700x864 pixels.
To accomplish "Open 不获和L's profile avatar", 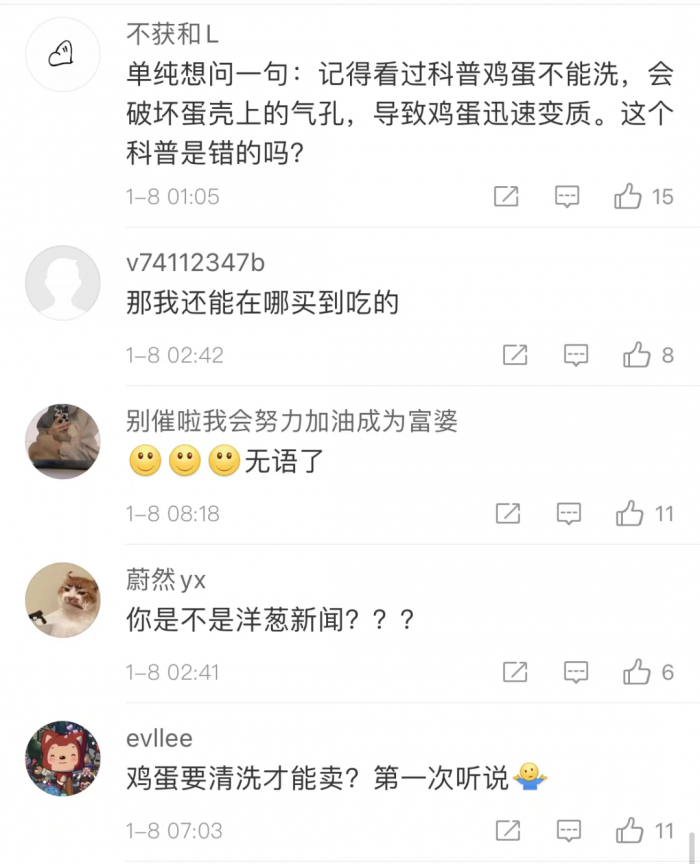I will tap(62, 56).
